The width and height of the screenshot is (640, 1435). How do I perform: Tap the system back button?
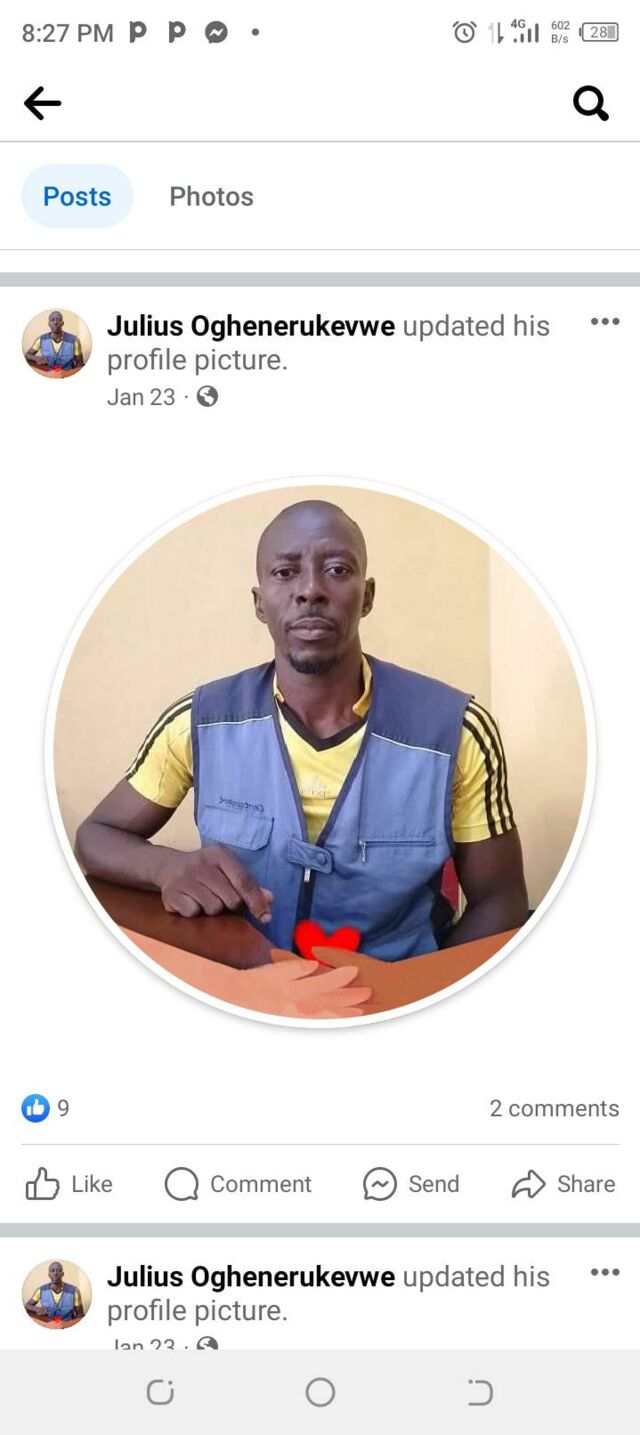[x=480, y=1392]
